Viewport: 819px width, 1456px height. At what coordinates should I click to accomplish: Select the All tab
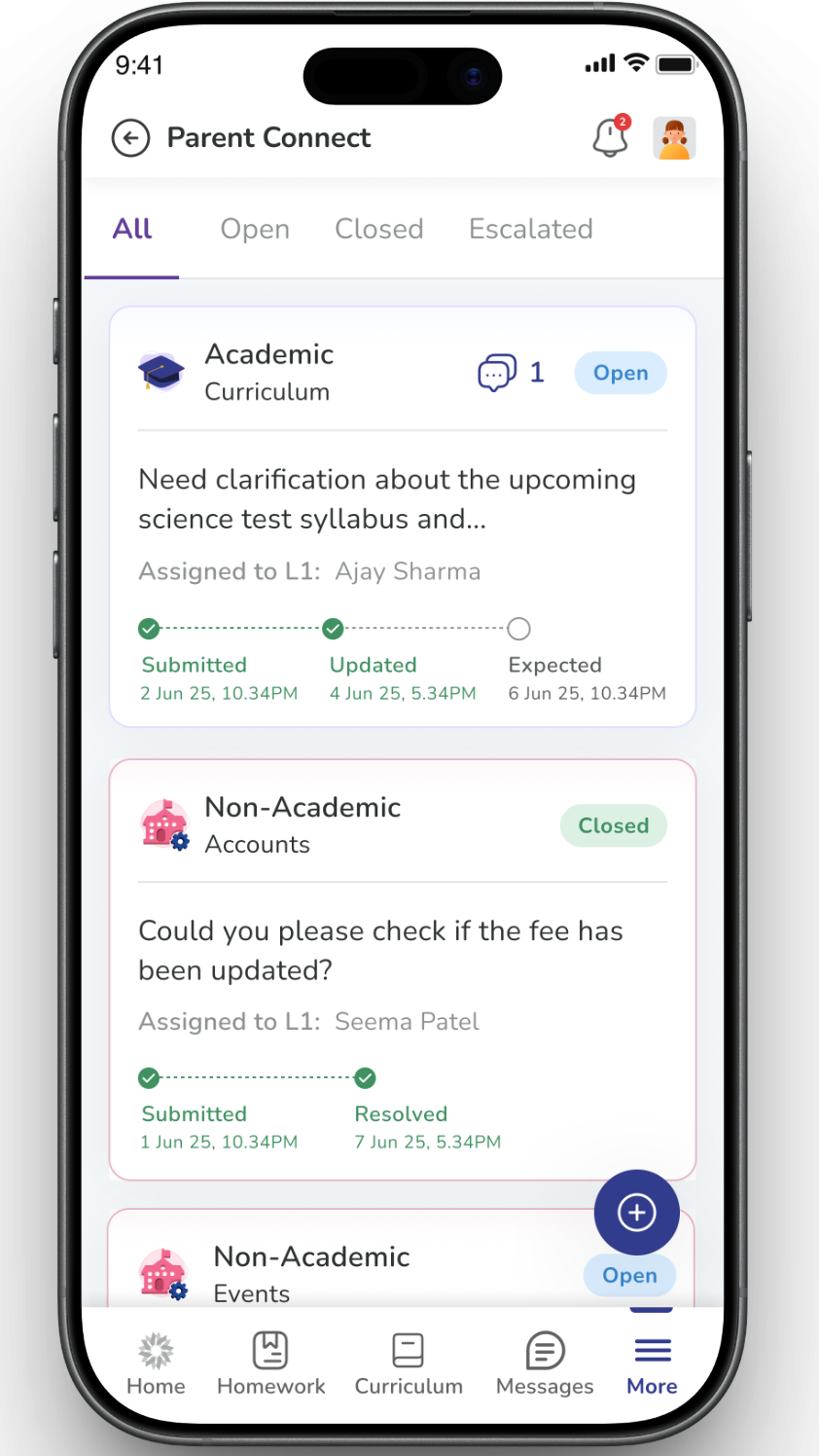(x=132, y=229)
